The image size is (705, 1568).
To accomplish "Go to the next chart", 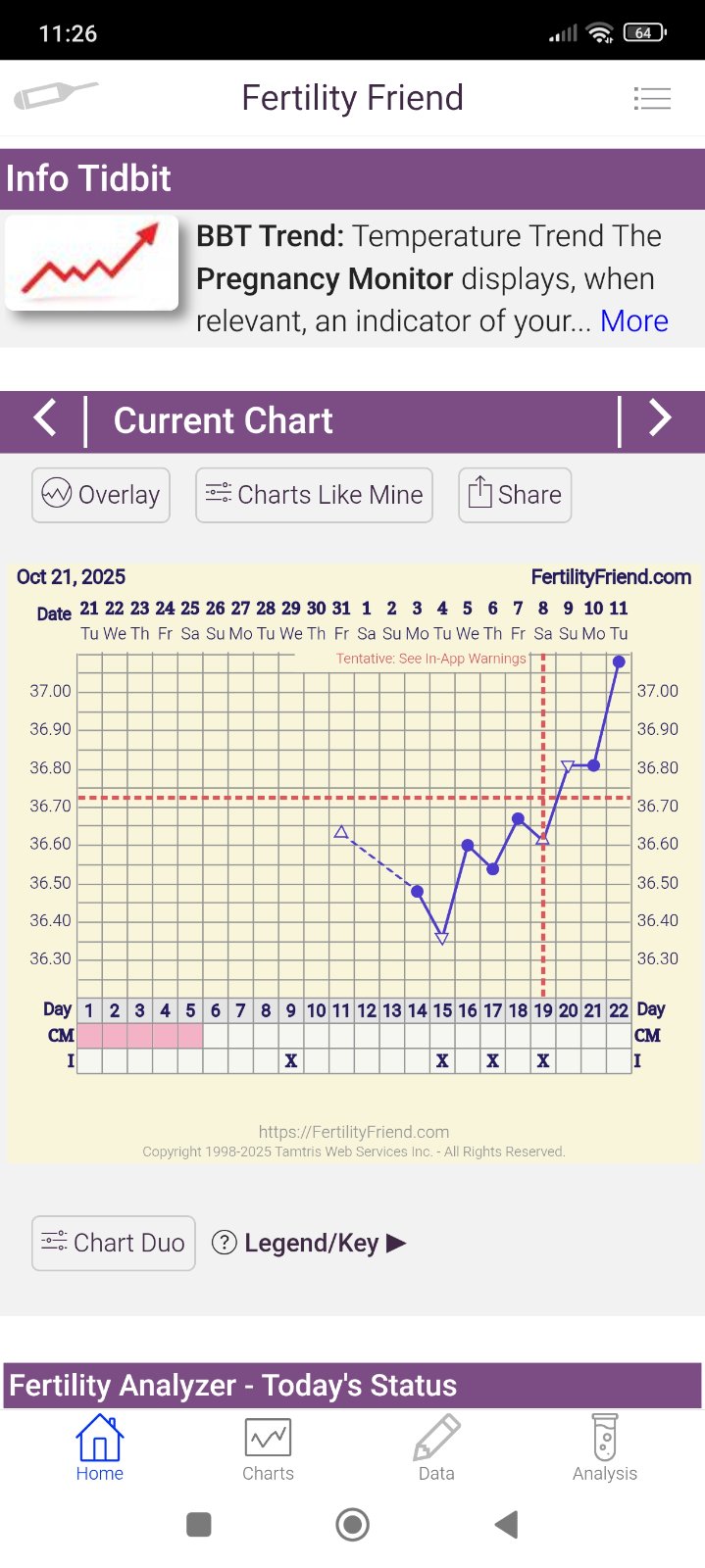I will (660, 419).
